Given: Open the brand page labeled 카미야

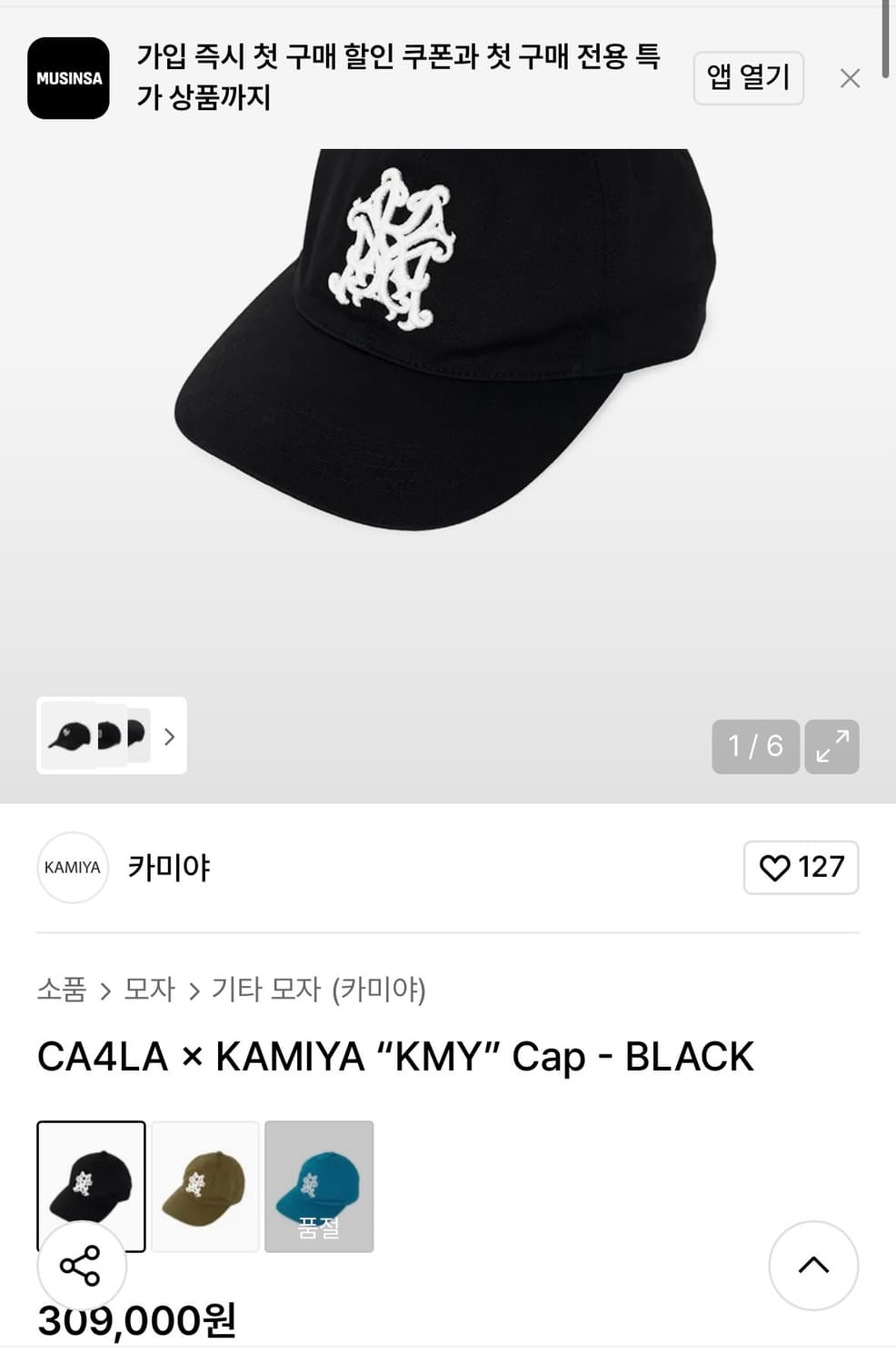Looking at the screenshot, I should (167, 868).
